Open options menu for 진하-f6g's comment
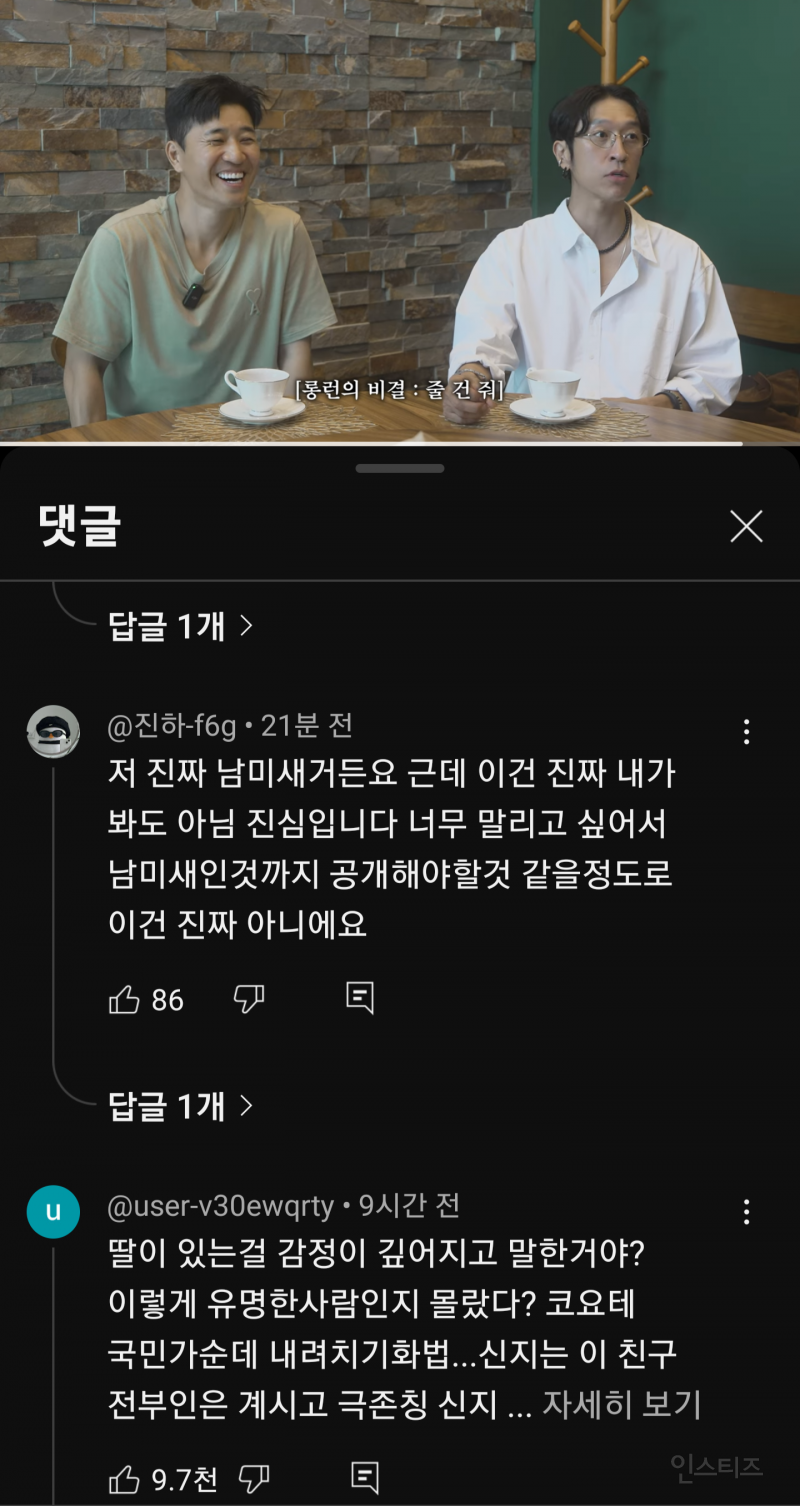This screenshot has height=1506, width=800. [x=746, y=732]
